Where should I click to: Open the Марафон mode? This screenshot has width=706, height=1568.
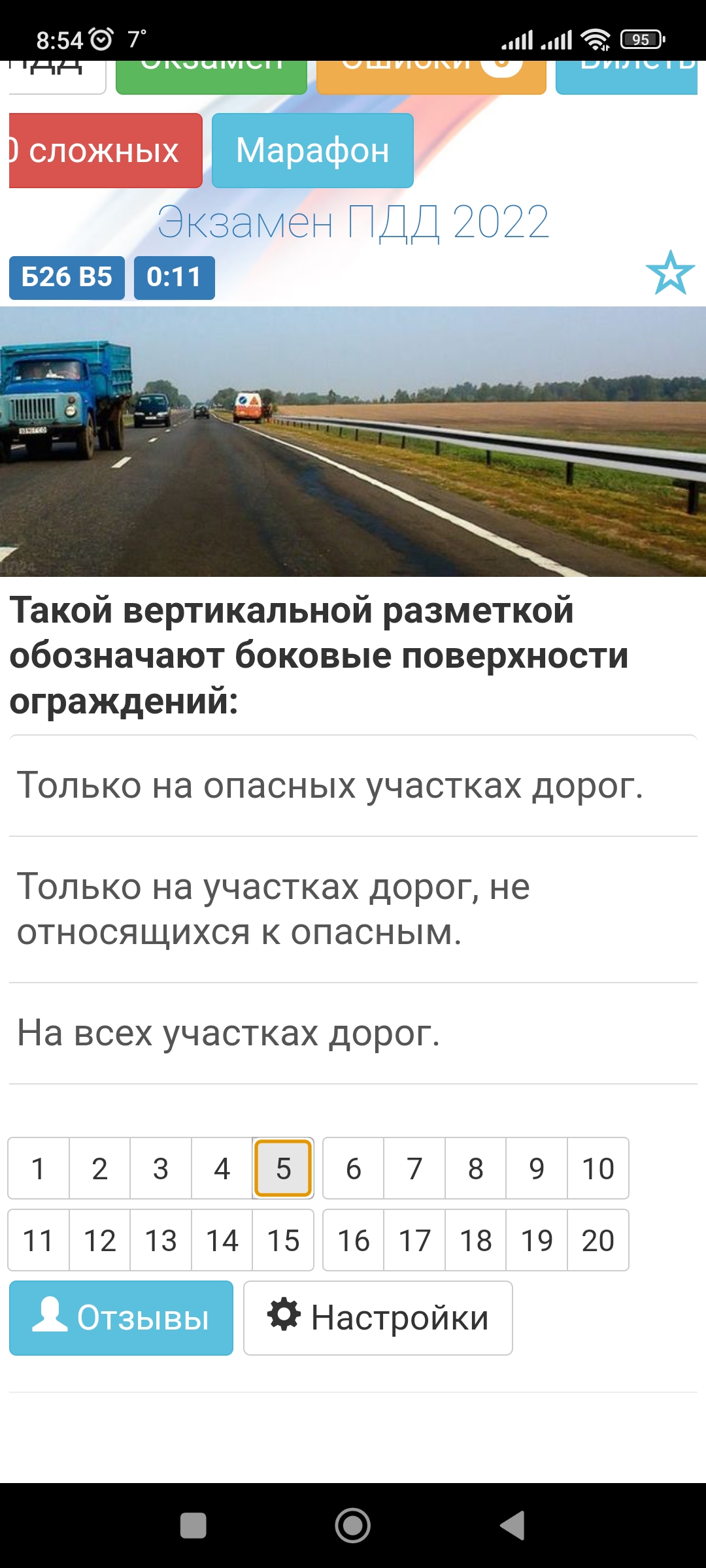click(x=312, y=150)
